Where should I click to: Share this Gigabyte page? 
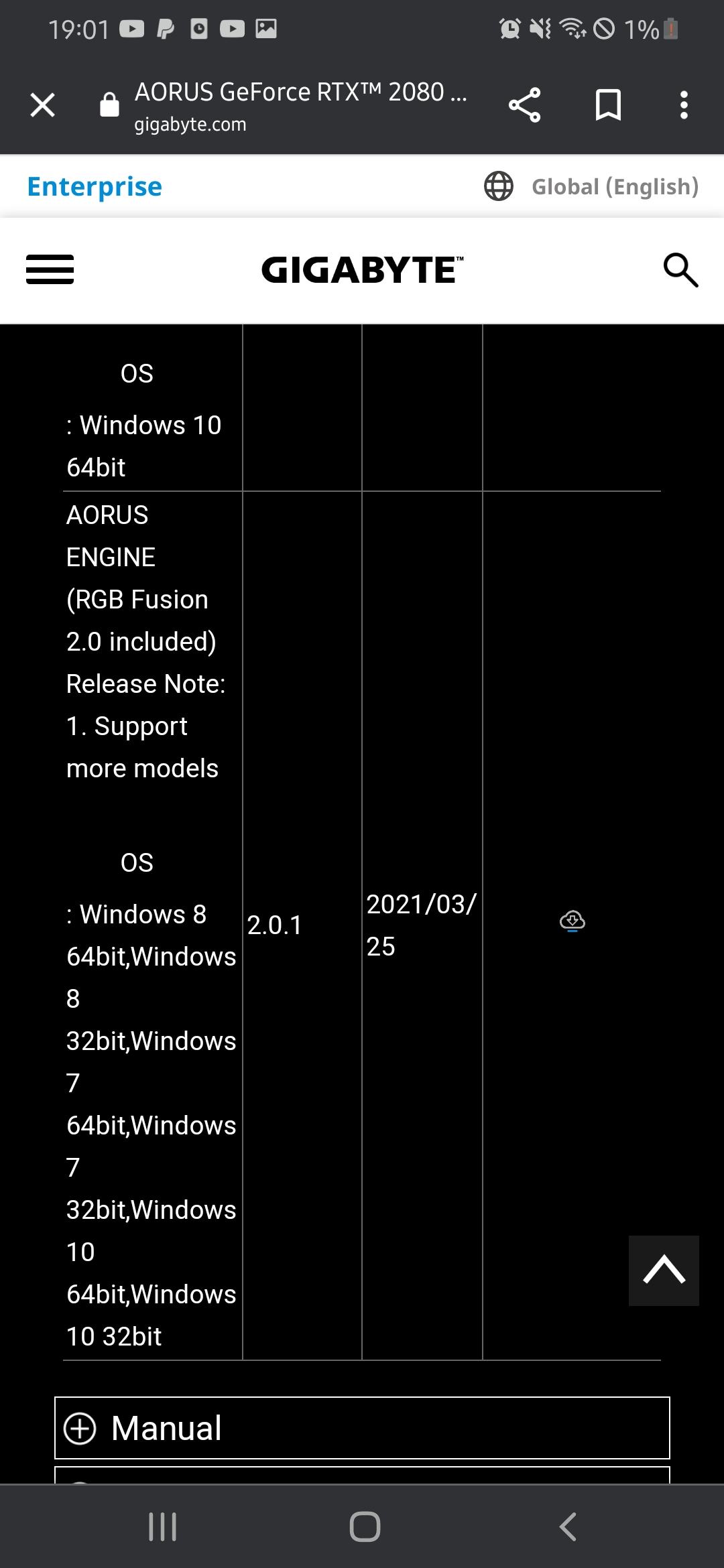point(524,105)
